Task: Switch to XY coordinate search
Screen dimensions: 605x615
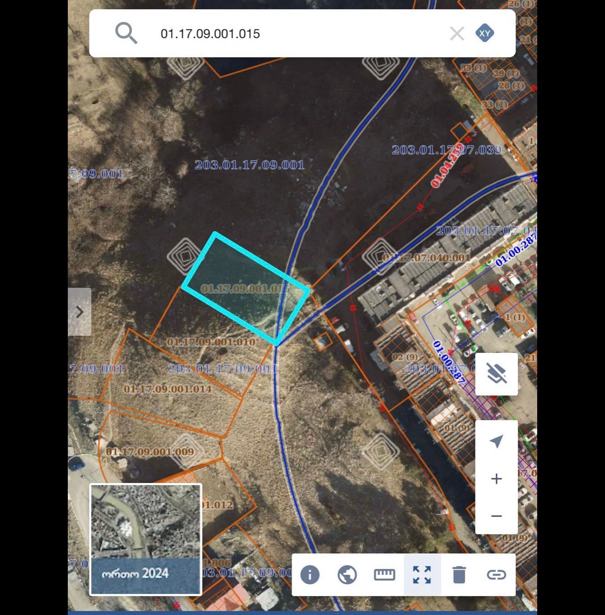Action: [485, 33]
